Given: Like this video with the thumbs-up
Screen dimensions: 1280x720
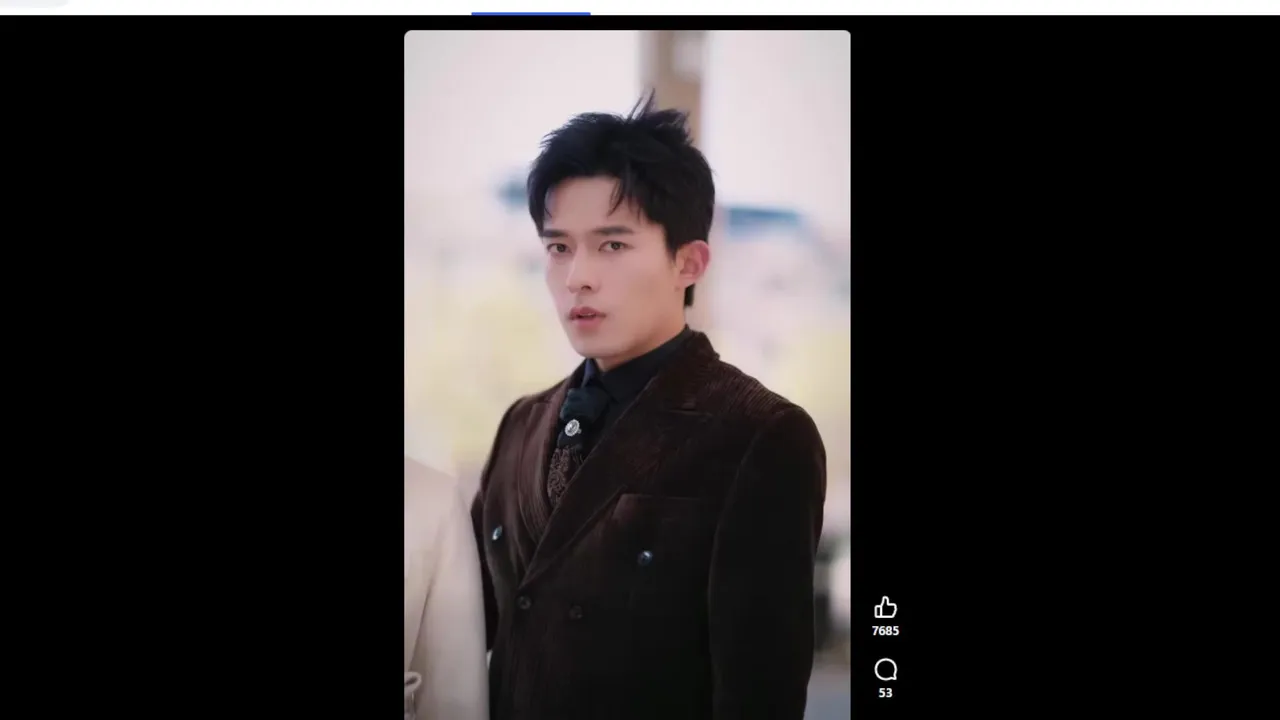Looking at the screenshot, I should point(885,608).
